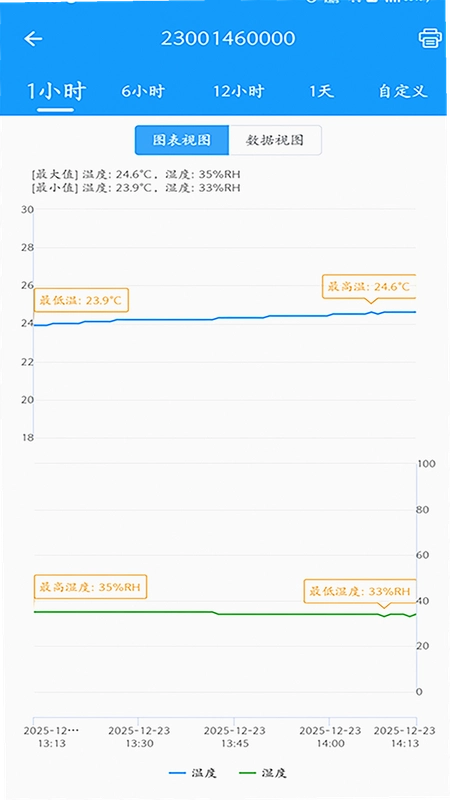Select the 图表视图 chart view
This screenshot has width=450, height=800.
tap(182, 140)
